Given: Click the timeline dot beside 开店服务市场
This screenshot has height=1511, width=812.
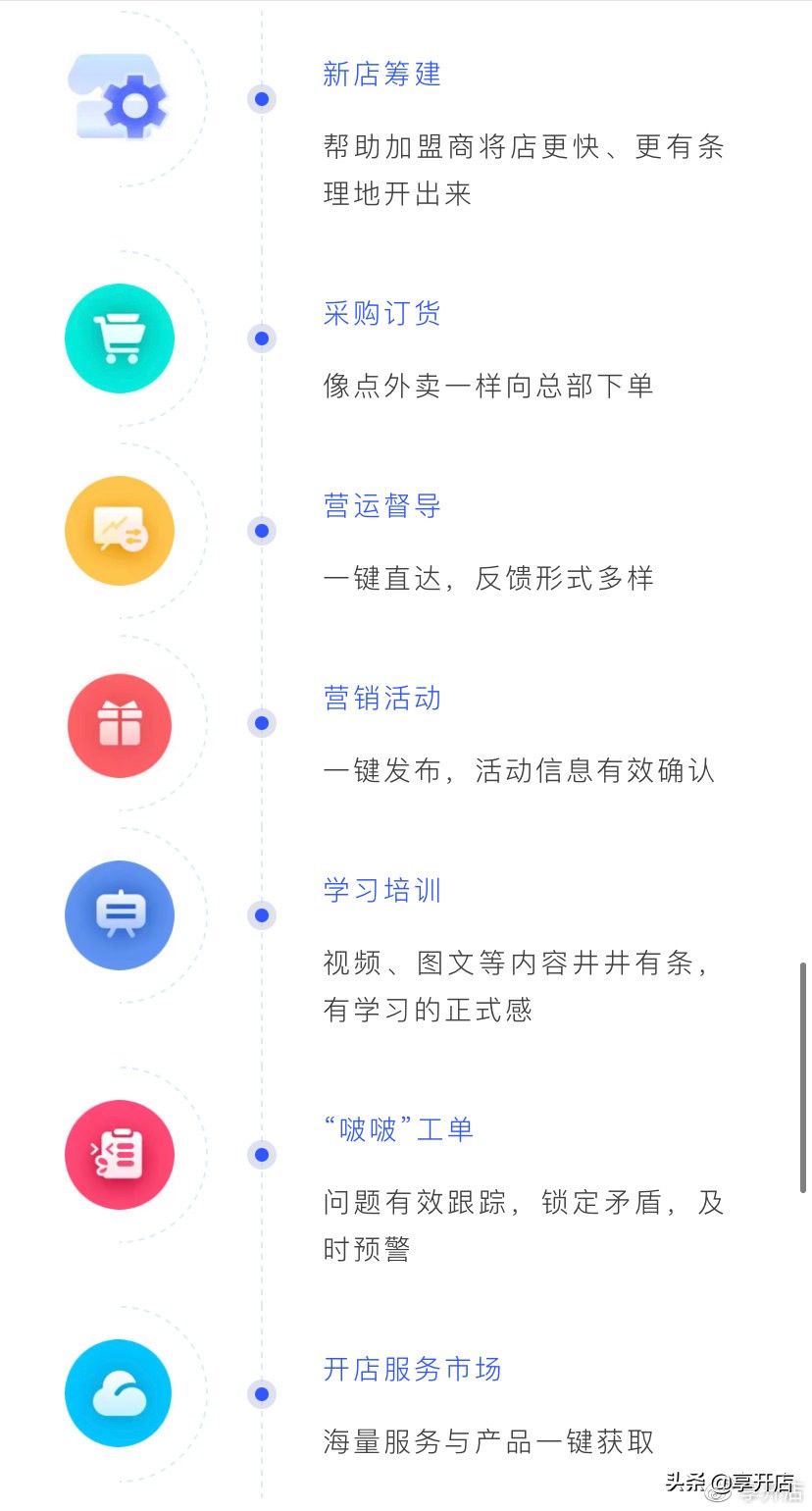Looking at the screenshot, I should [x=261, y=1392].
